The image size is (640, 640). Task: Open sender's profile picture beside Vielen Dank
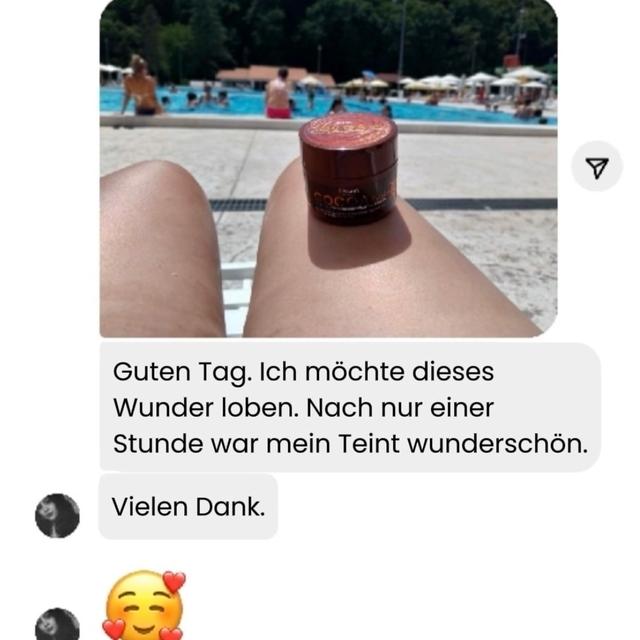pyautogui.click(x=57, y=515)
